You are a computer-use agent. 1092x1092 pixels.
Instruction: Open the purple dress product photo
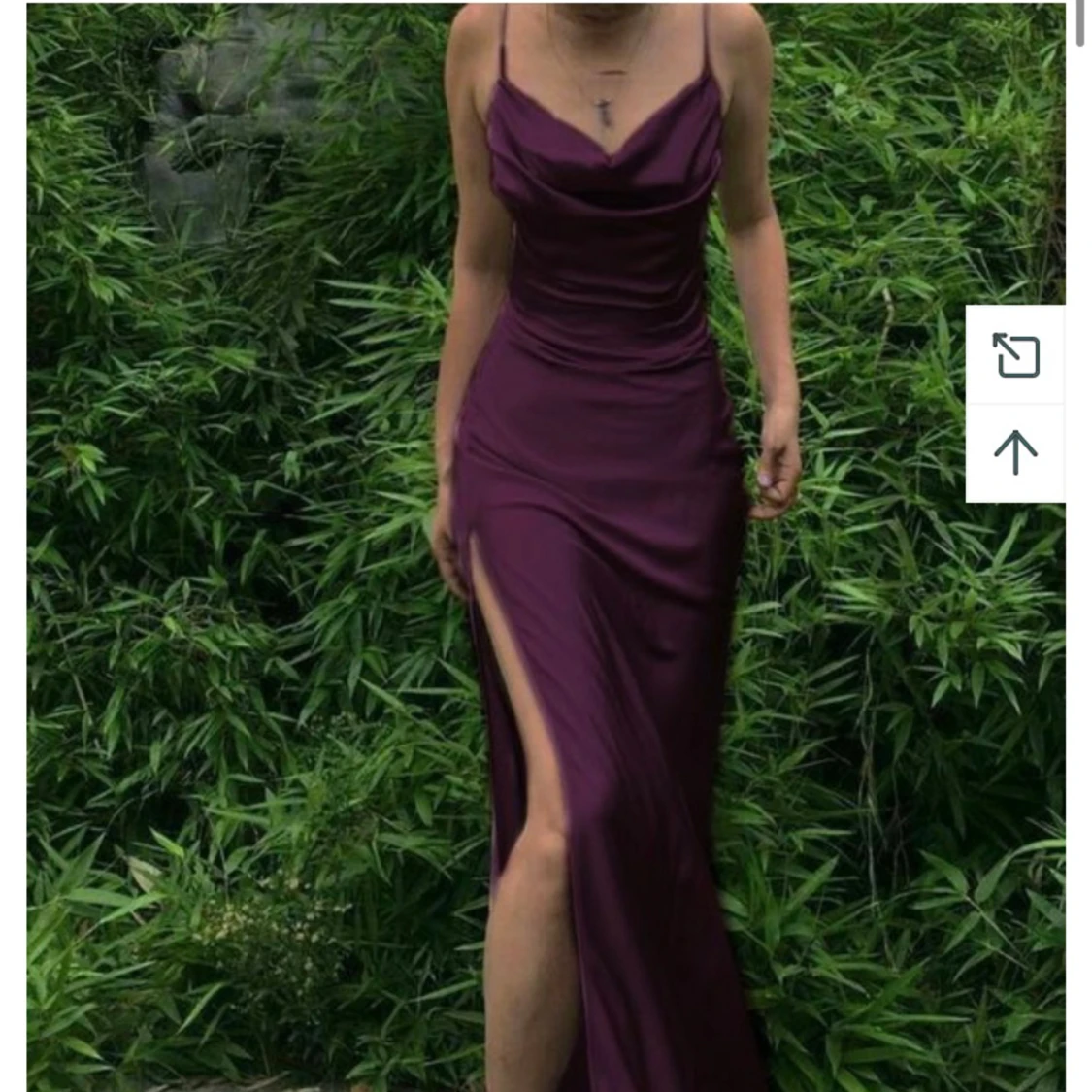pos(544,544)
